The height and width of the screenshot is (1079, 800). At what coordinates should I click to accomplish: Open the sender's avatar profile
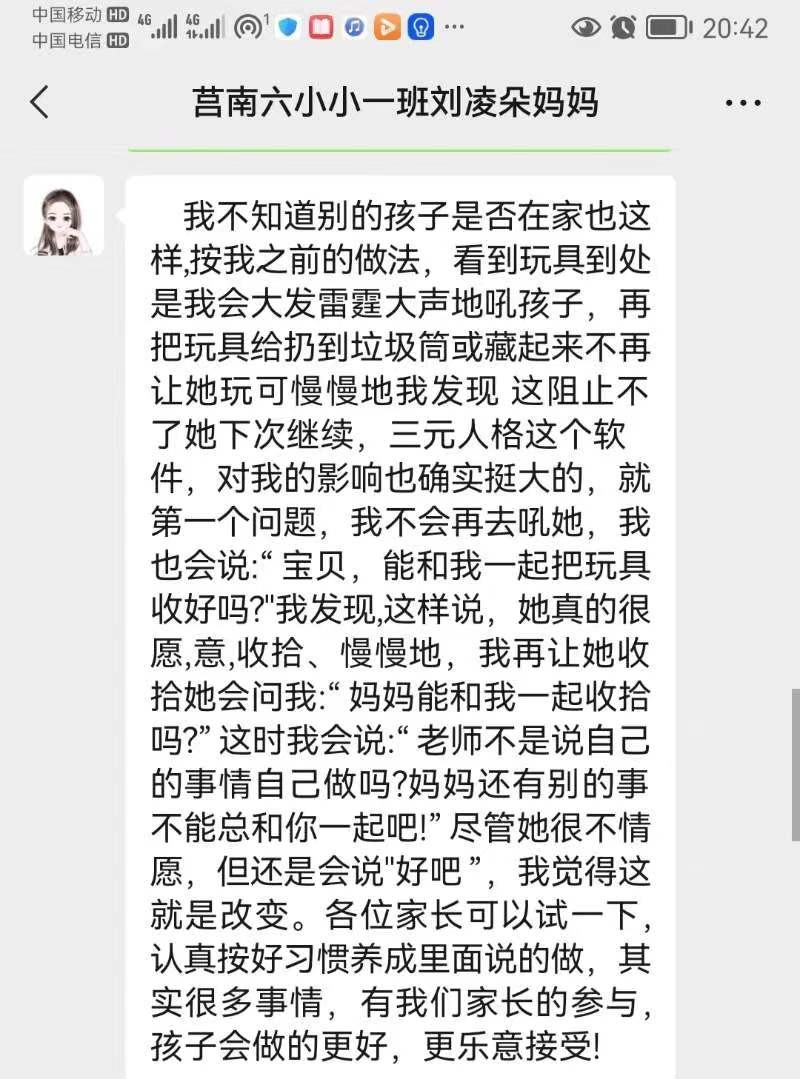[64, 216]
